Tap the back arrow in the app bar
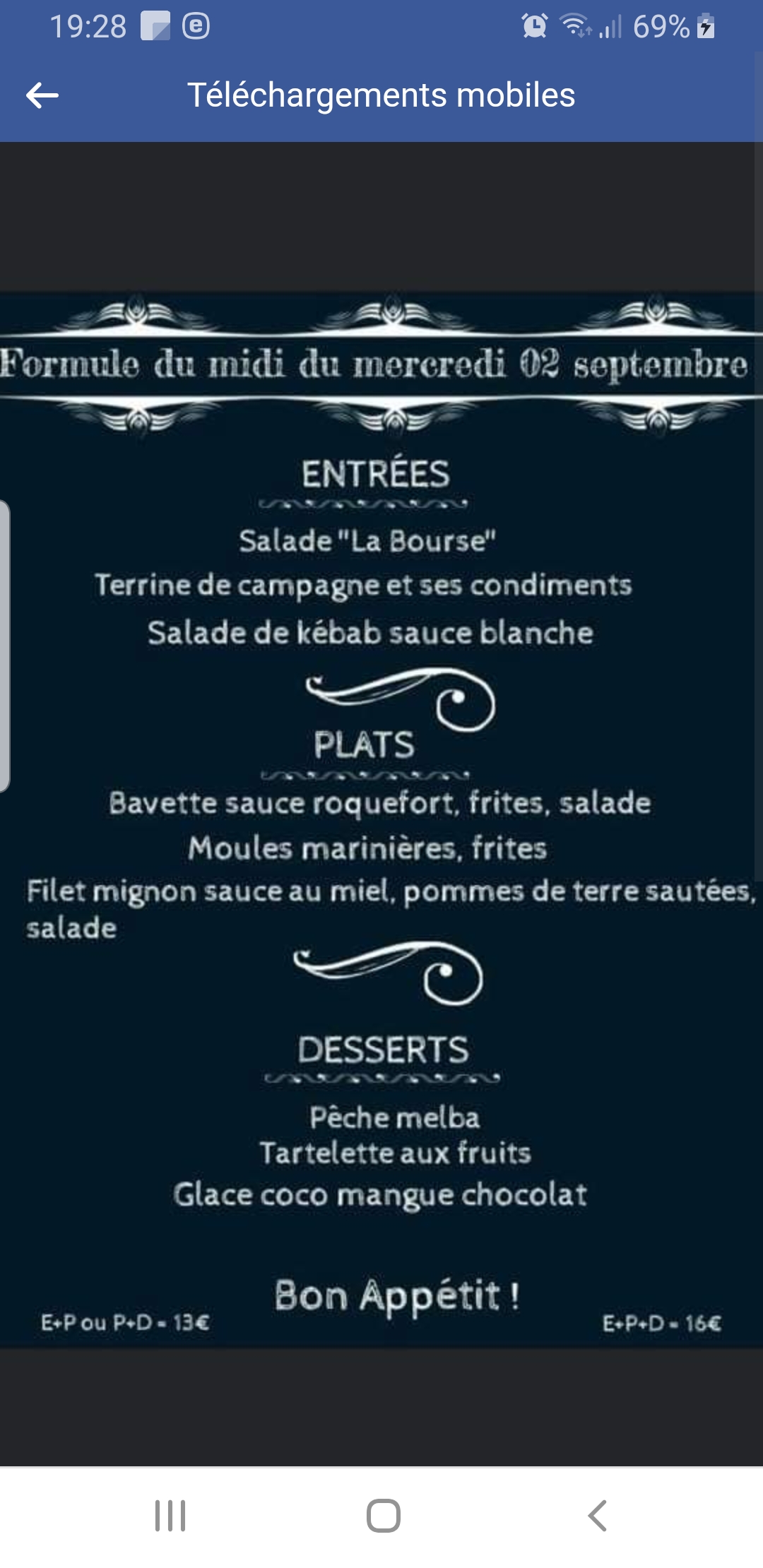 coord(42,95)
